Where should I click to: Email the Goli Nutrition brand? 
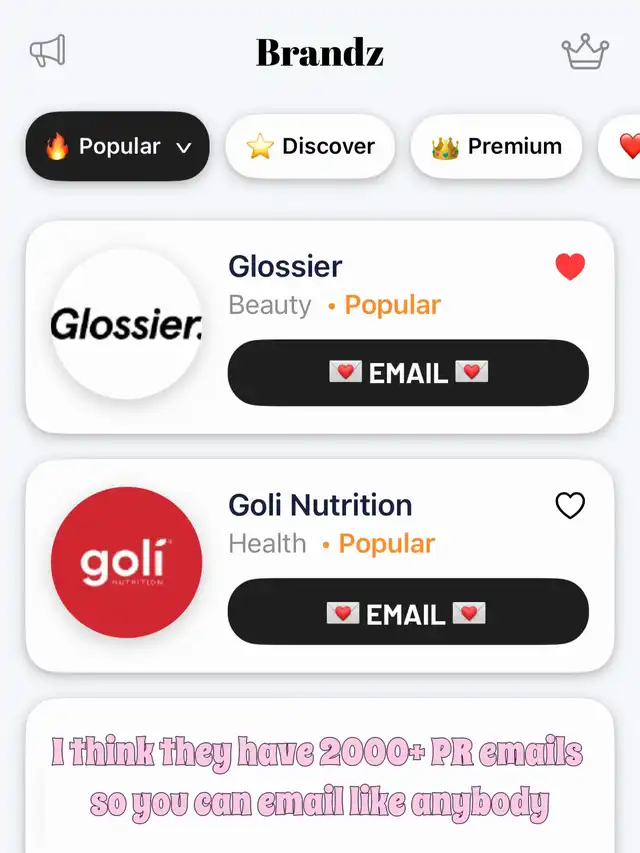coord(408,612)
